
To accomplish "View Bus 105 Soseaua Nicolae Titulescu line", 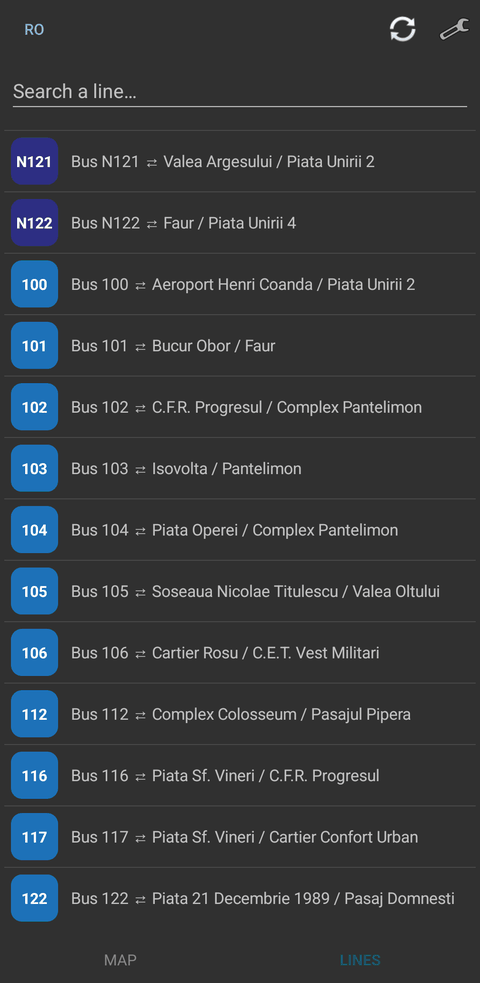I will [x=240, y=592].
